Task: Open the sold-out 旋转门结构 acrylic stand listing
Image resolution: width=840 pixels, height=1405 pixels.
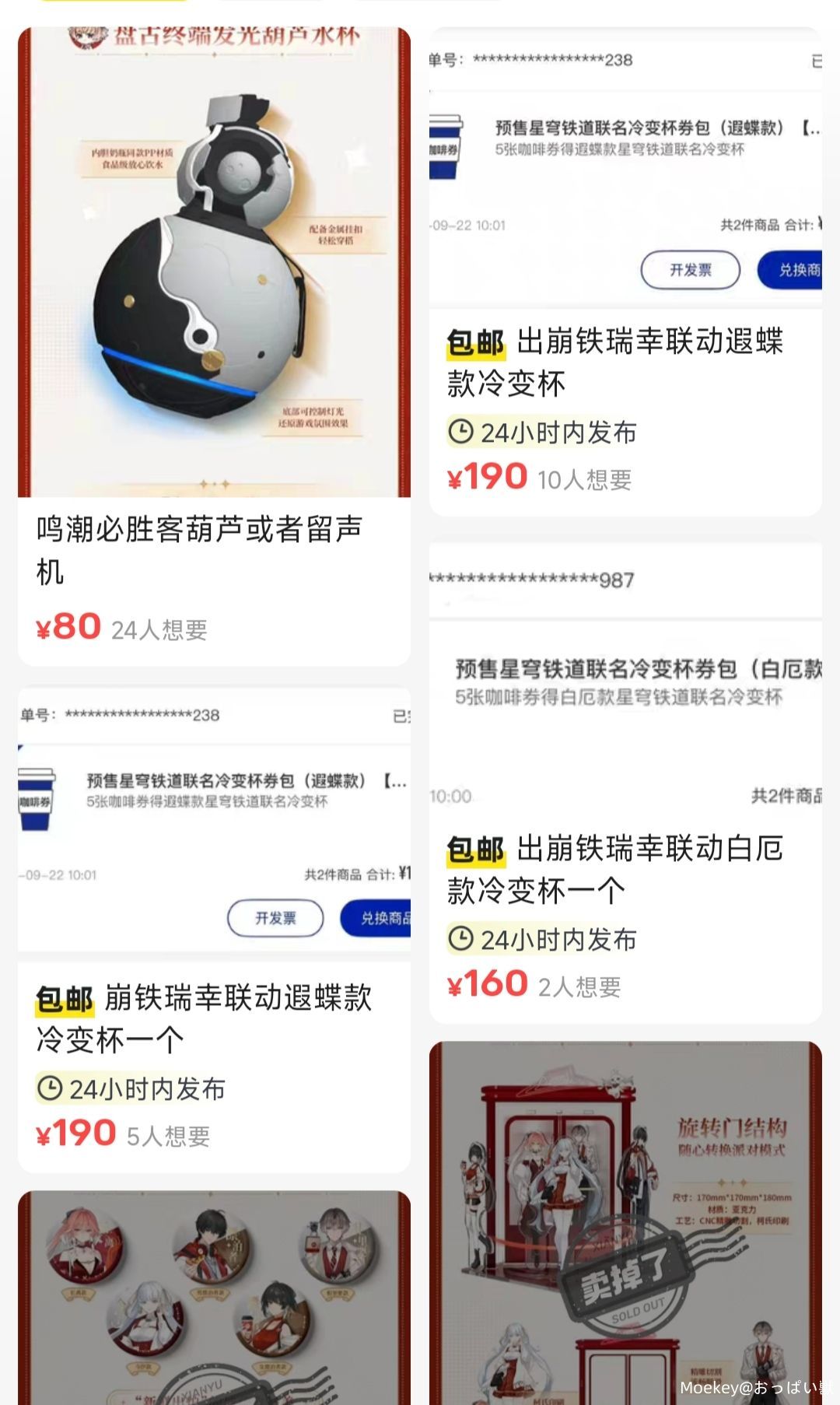Action: (x=625, y=1221)
